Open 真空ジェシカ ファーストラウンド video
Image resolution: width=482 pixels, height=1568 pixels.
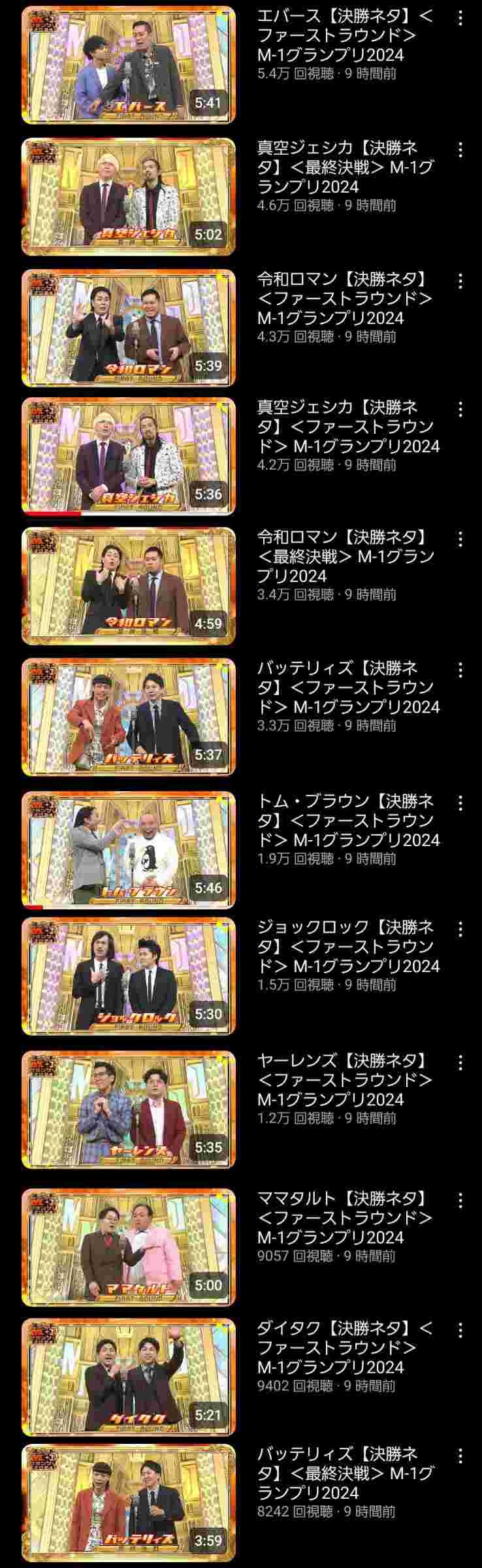pyautogui.click(x=128, y=456)
